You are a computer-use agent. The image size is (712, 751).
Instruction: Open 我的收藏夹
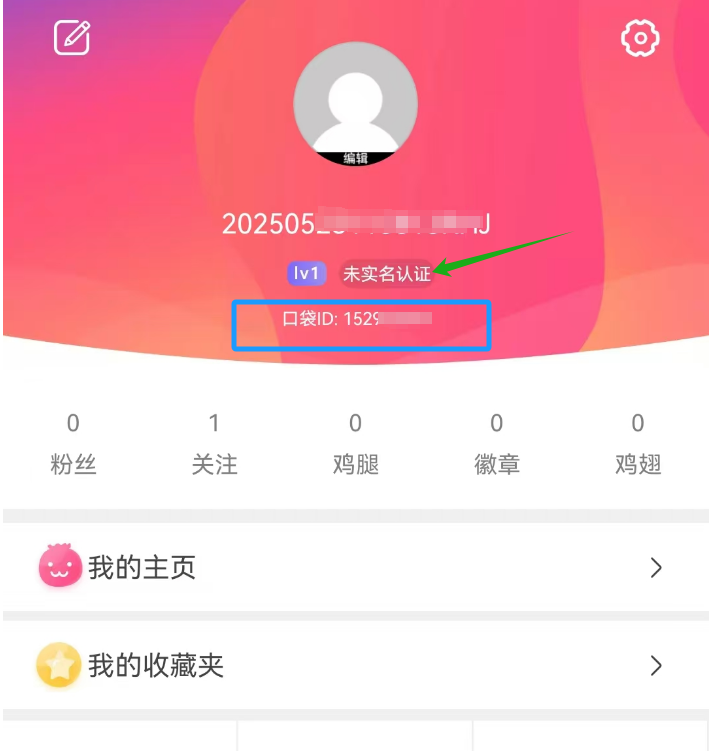pos(355,665)
